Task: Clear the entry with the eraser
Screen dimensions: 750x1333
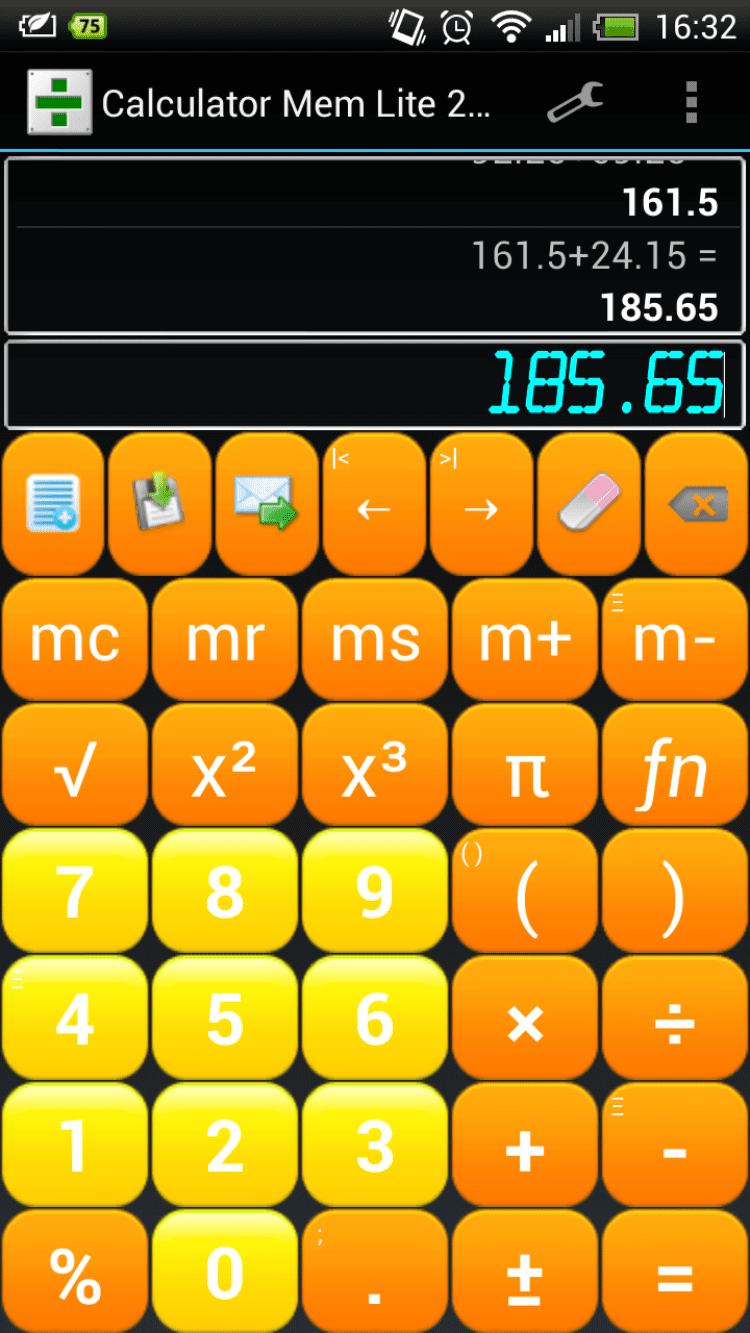Action: click(590, 504)
